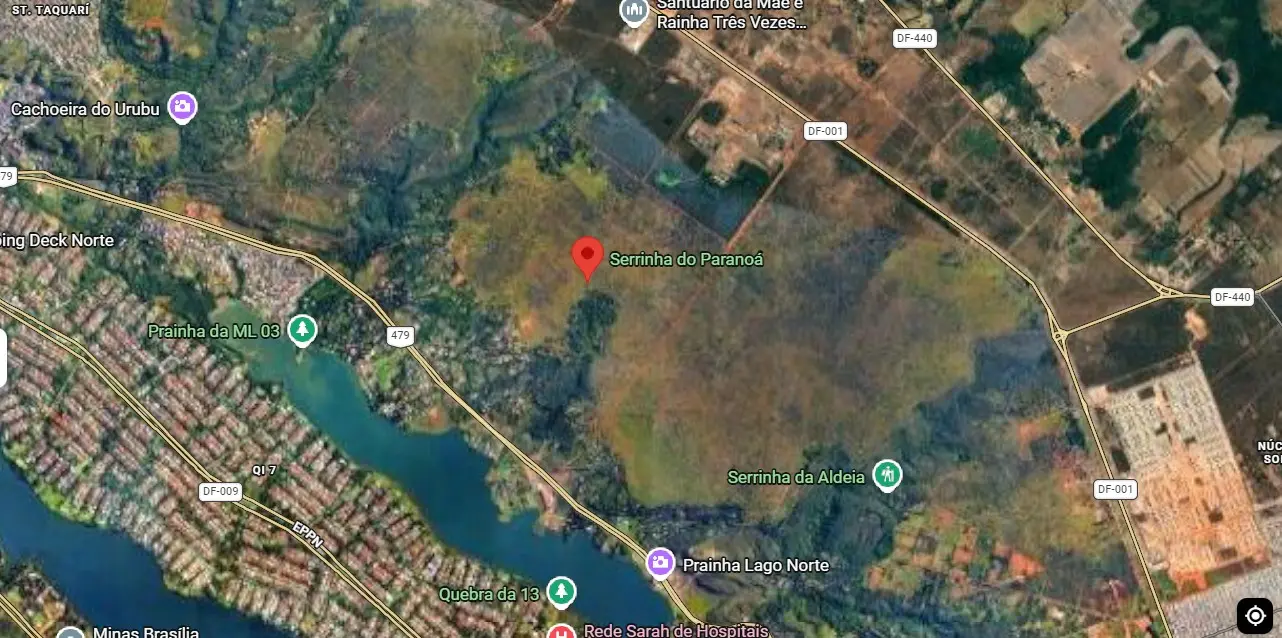View the Prainha Lago Norte marker

[x=660, y=563]
